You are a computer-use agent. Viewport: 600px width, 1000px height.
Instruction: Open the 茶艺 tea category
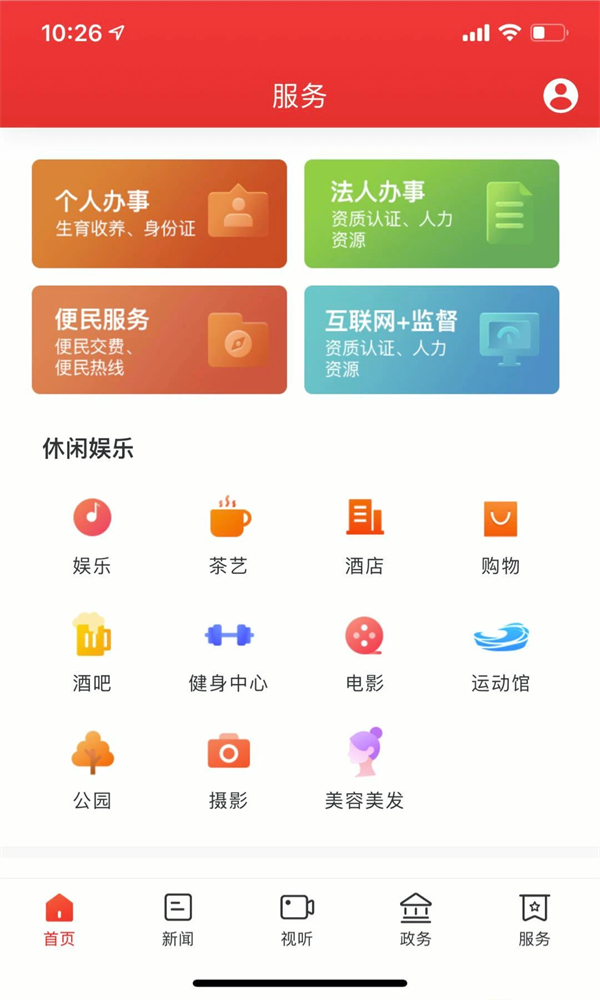coord(228,535)
